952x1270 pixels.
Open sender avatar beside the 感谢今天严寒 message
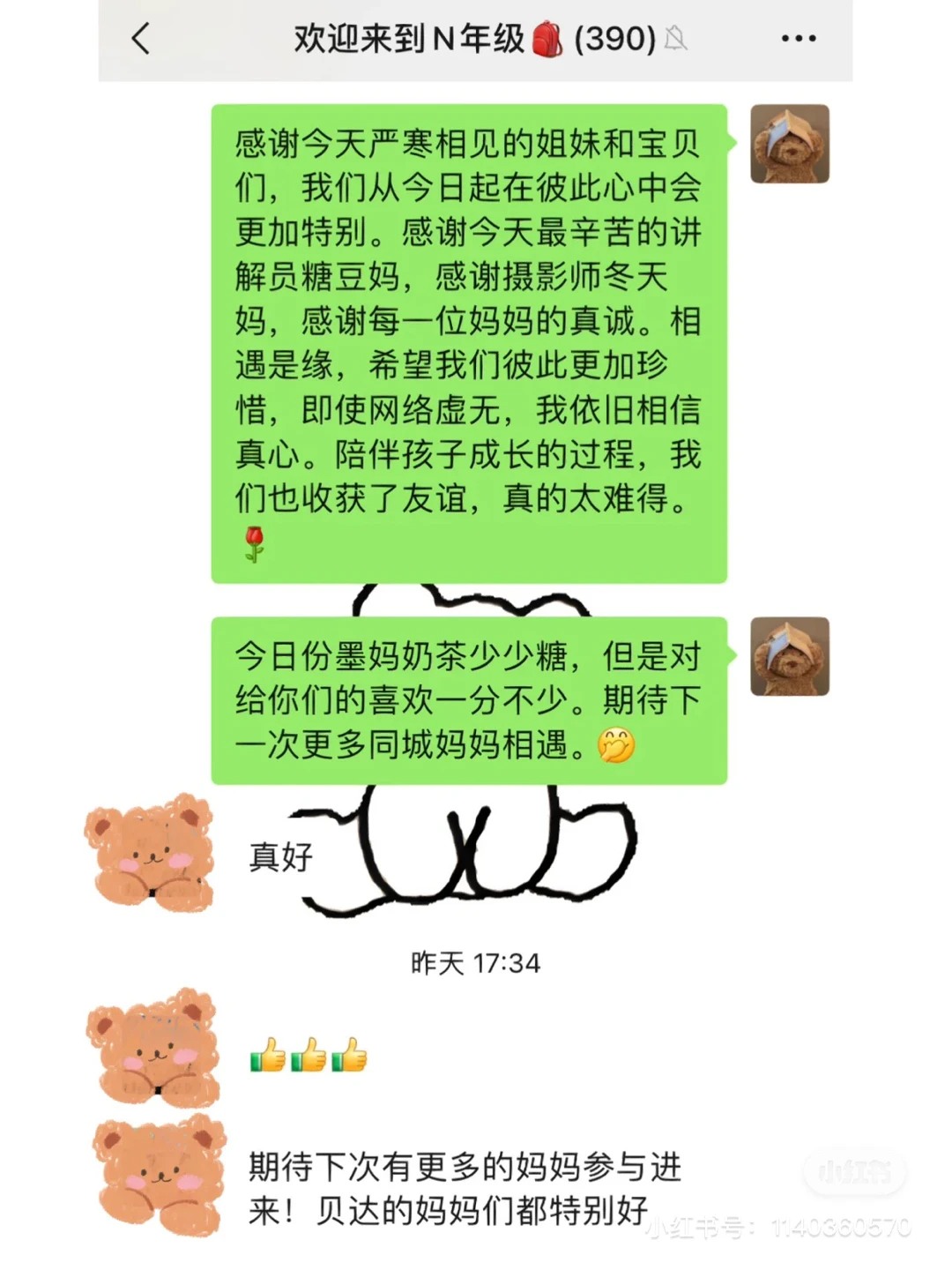790,144
